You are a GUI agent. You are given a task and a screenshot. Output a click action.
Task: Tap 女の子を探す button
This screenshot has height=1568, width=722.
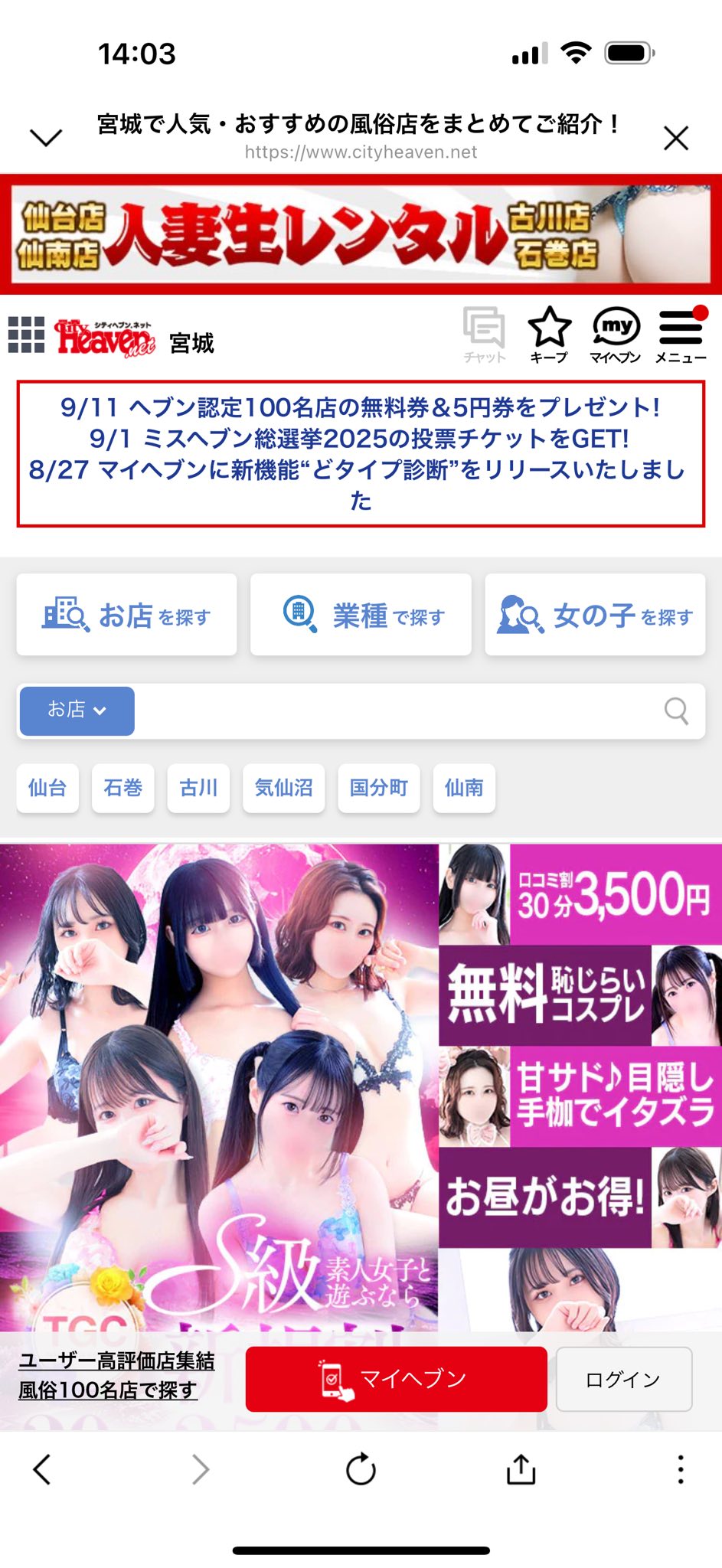(595, 615)
